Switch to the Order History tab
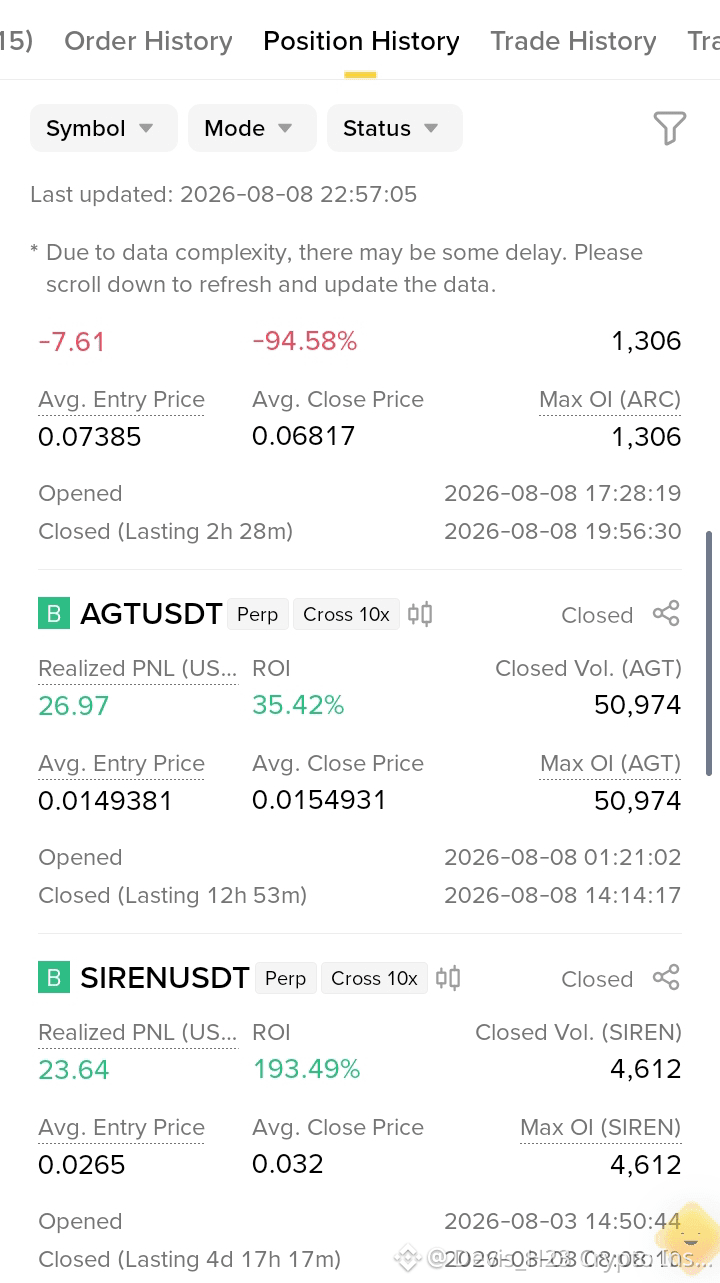The height and width of the screenshot is (1283, 720). coord(148,41)
